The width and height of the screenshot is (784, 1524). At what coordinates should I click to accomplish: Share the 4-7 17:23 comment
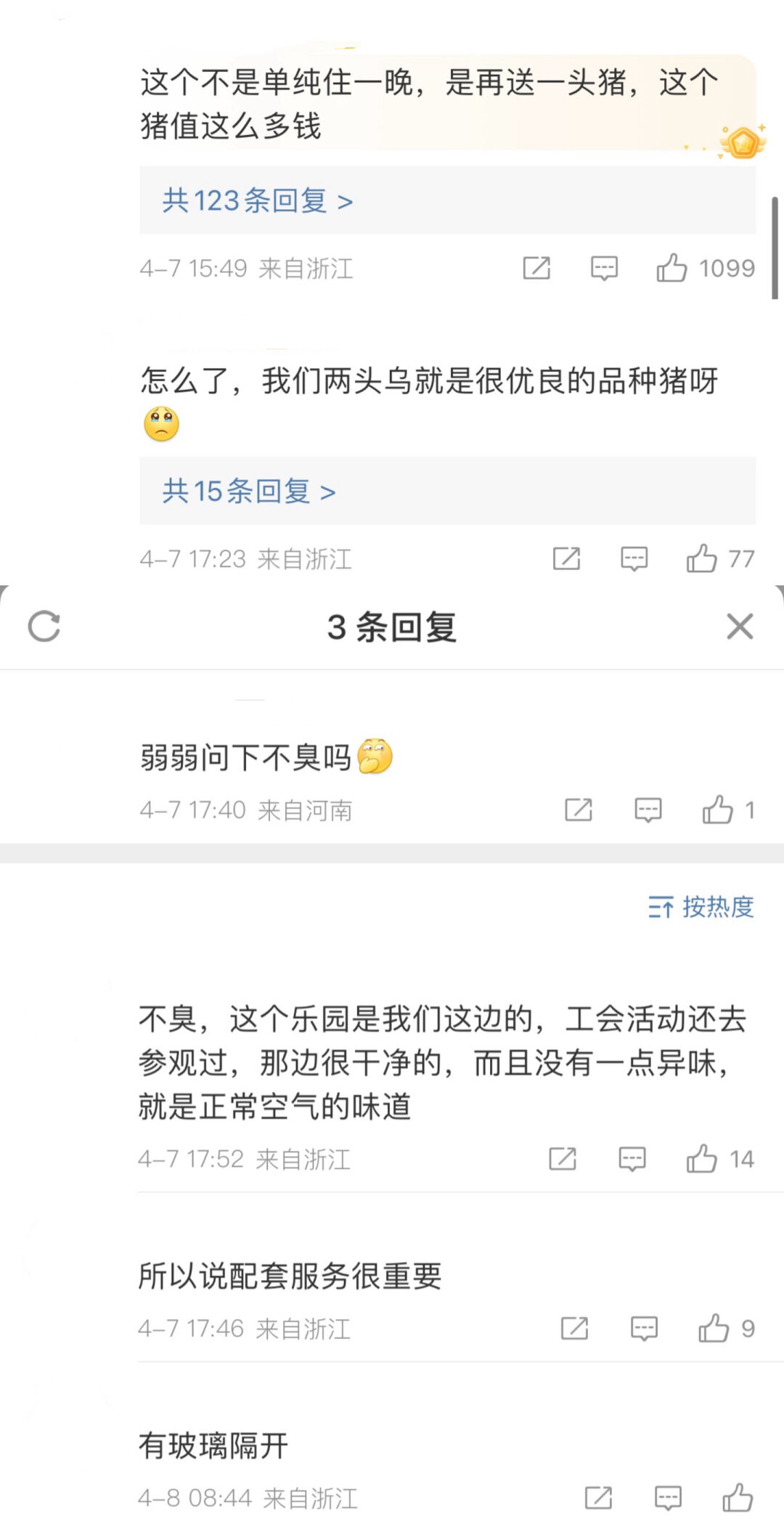[x=566, y=558]
